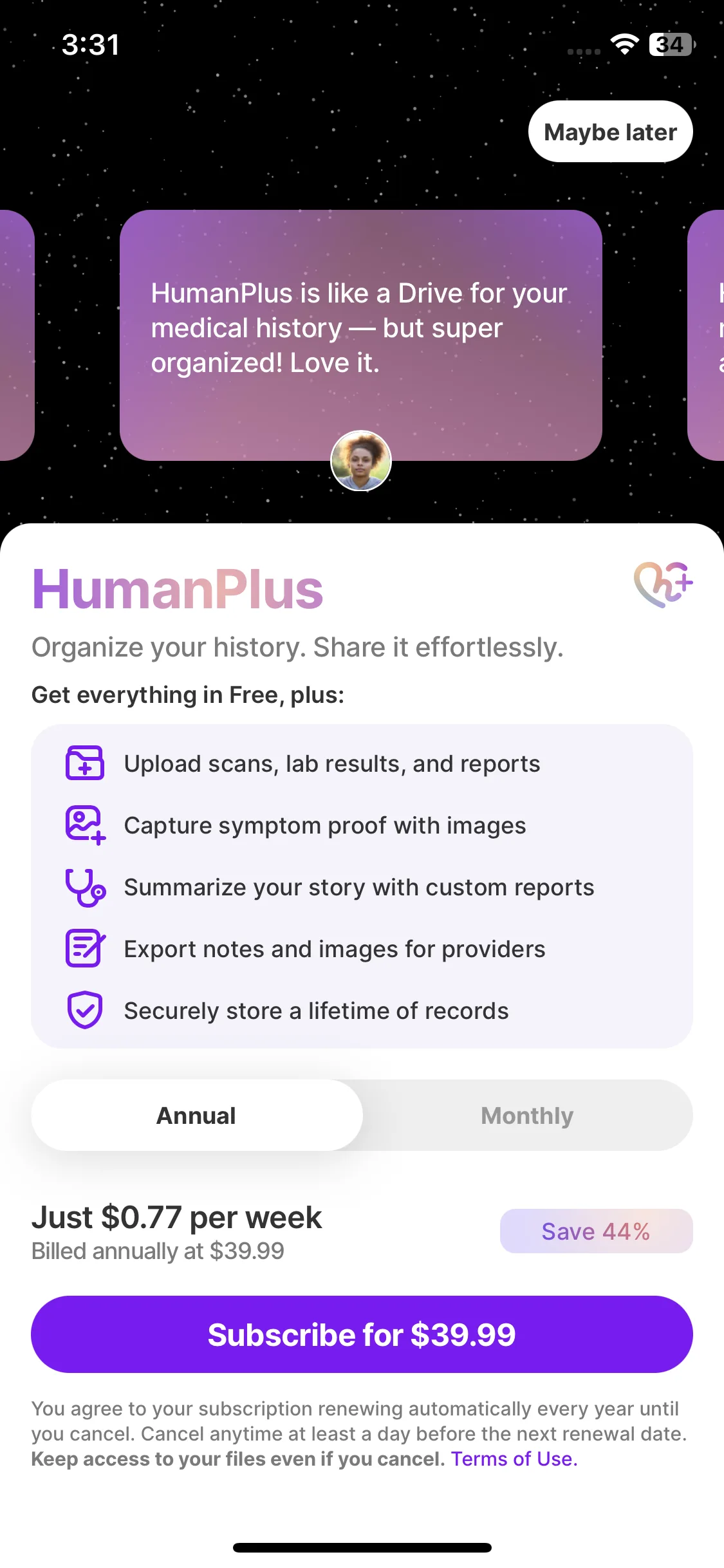Tap Subscribe for $39.99
The height and width of the screenshot is (1568, 724).
(362, 1334)
